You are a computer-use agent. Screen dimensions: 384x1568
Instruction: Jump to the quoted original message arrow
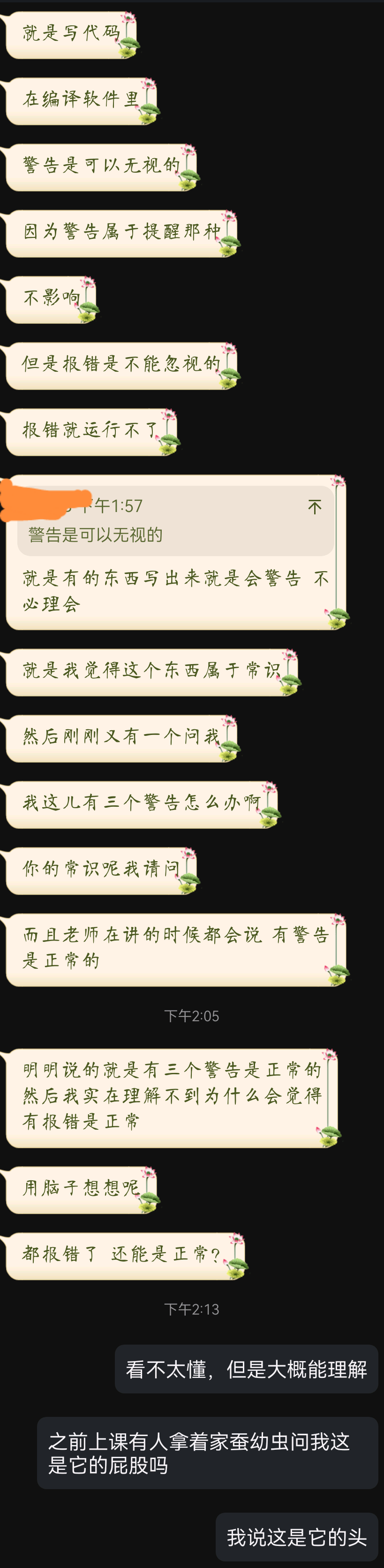tap(314, 507)
